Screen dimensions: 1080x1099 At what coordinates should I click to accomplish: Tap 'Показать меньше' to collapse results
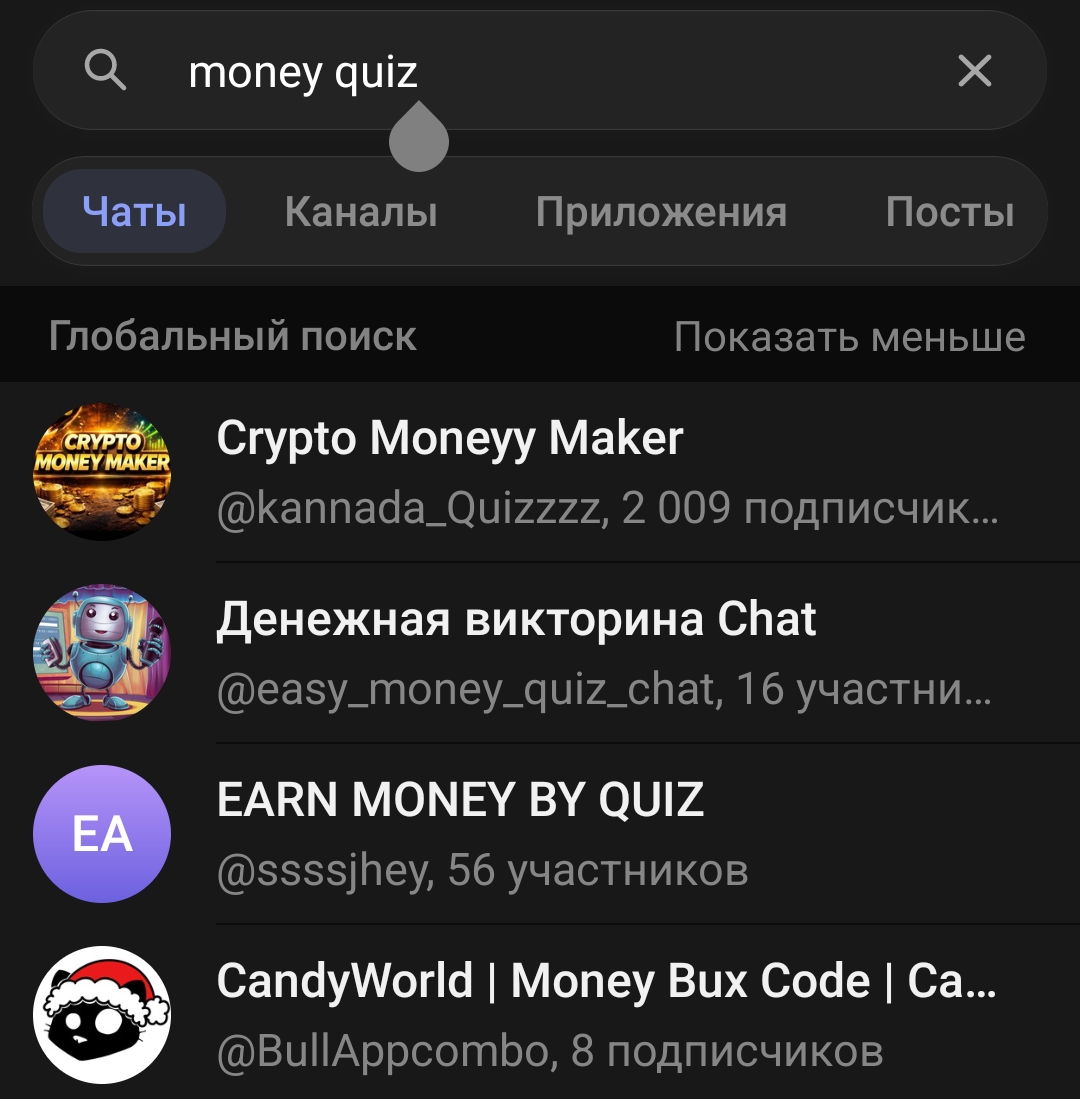[x=849, y=337]
